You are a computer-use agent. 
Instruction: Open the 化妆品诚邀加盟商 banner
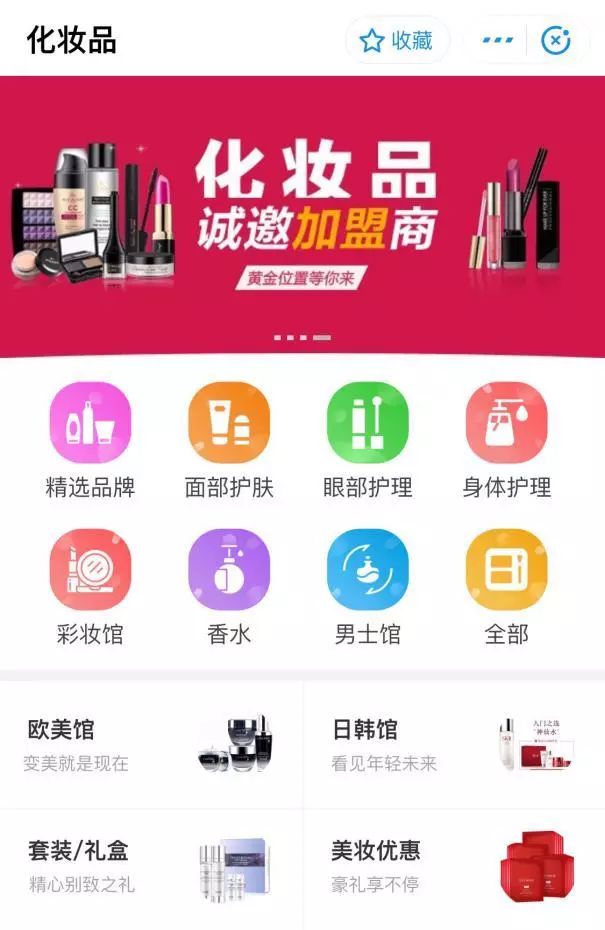(x=302, y=215)
